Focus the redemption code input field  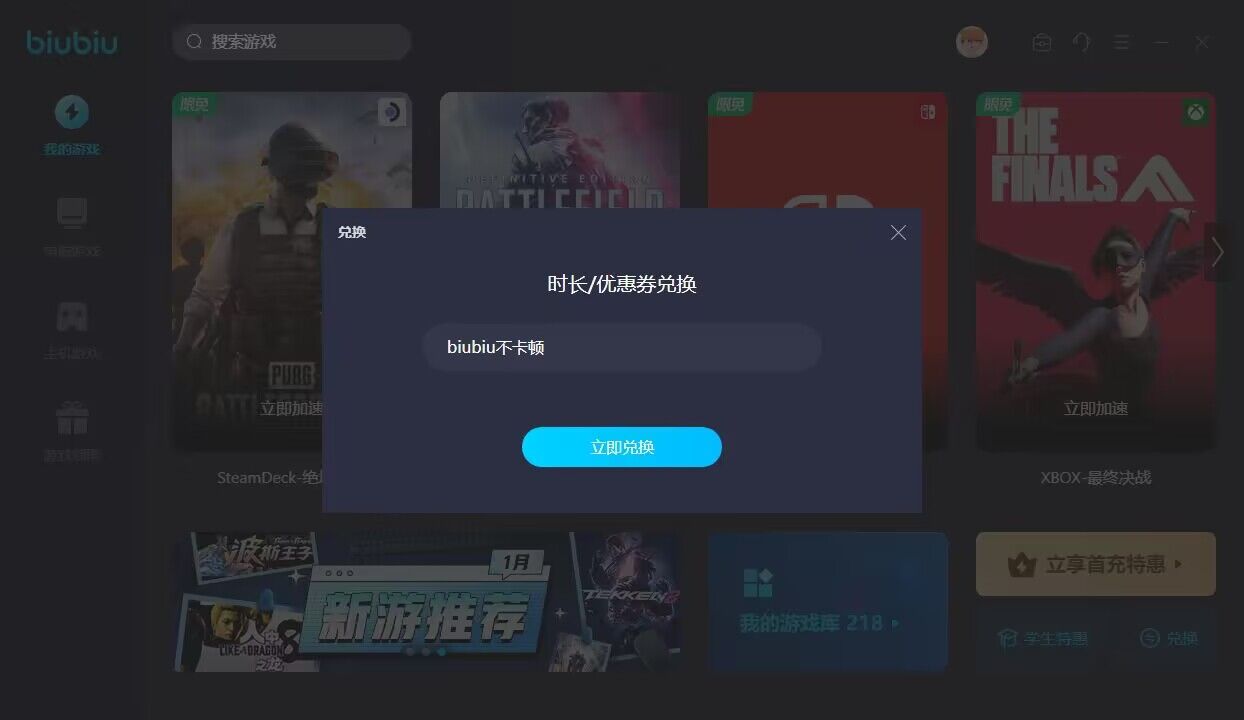tap(621, 348)
